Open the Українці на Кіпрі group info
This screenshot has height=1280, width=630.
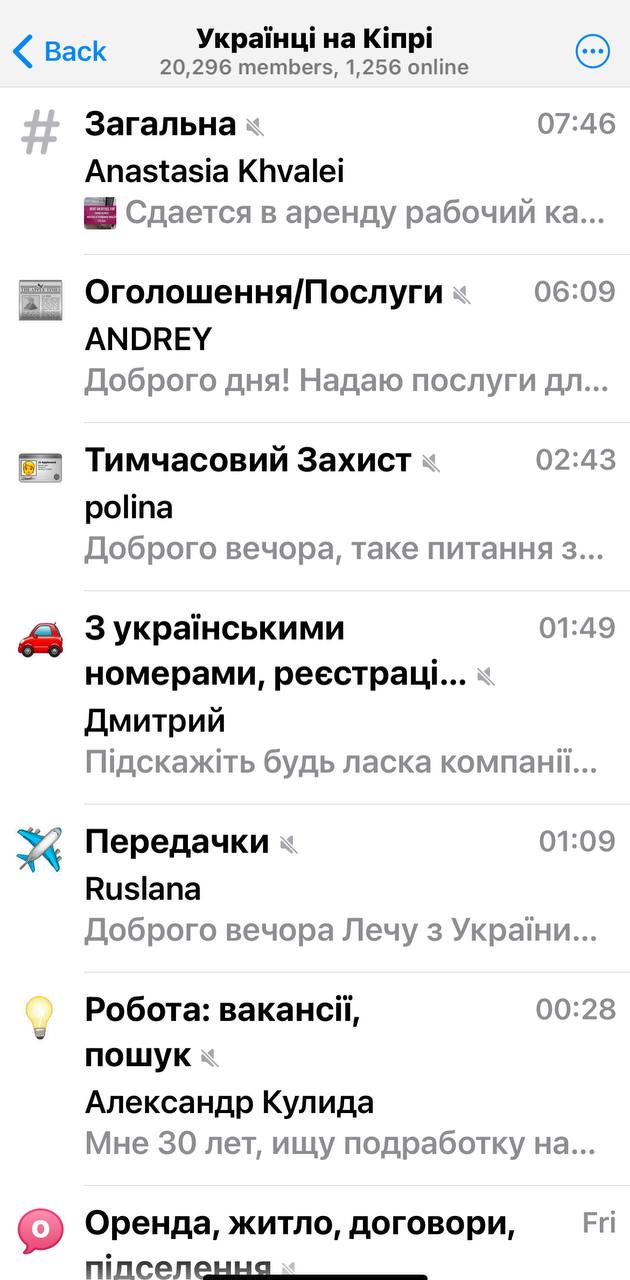pyautogui.click(x=314, y=52)
